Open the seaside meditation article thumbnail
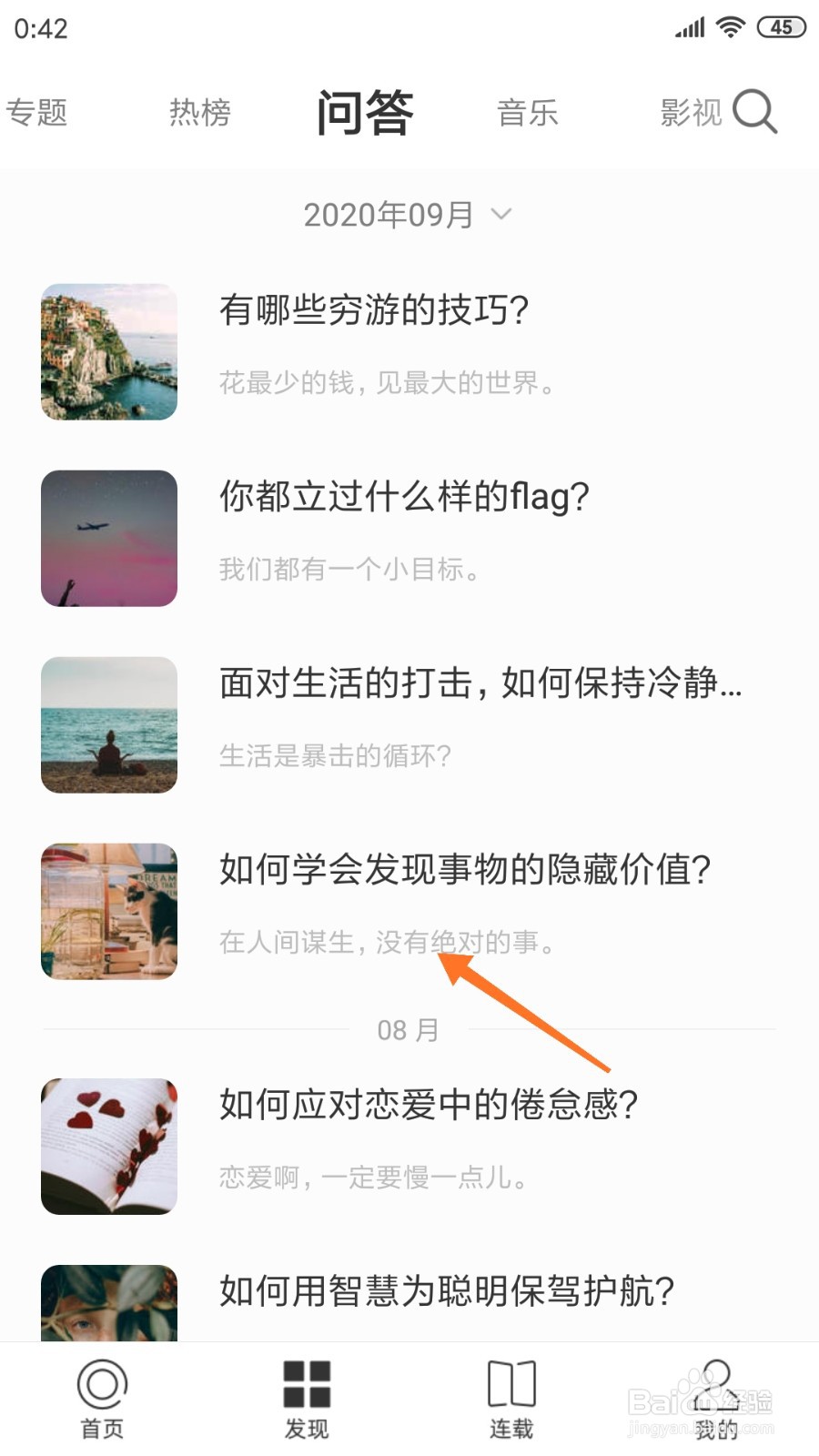 (x=108, y=724)
